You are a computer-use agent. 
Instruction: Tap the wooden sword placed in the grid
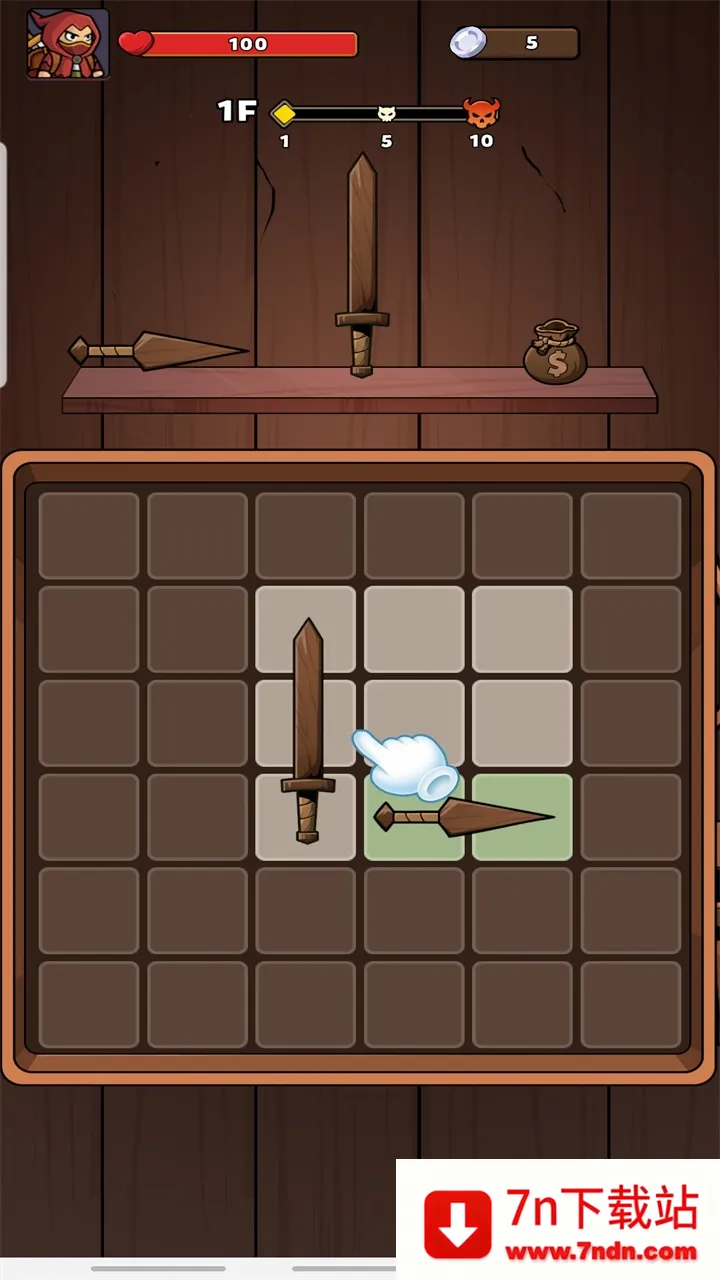(x=308, y=730)
